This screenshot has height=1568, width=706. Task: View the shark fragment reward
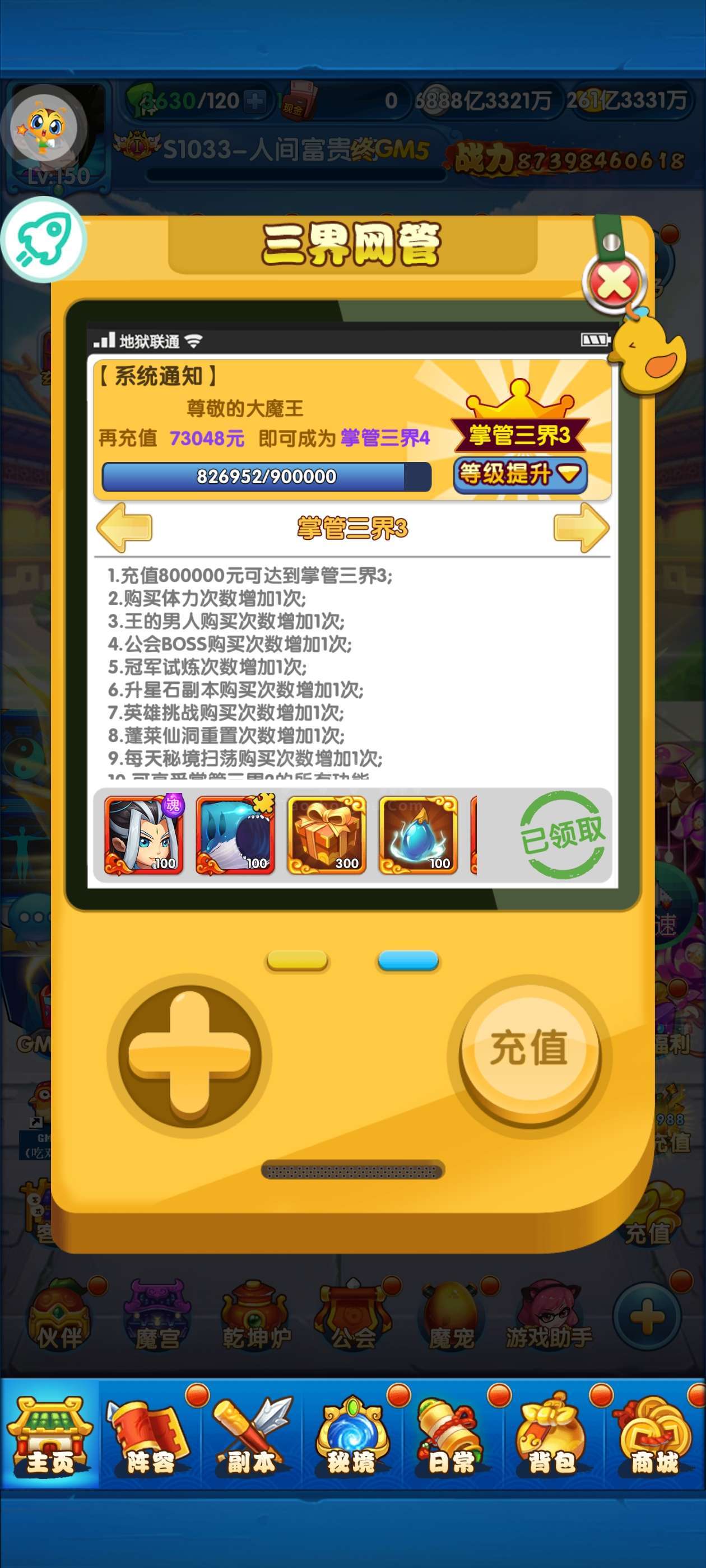point(235,834)
